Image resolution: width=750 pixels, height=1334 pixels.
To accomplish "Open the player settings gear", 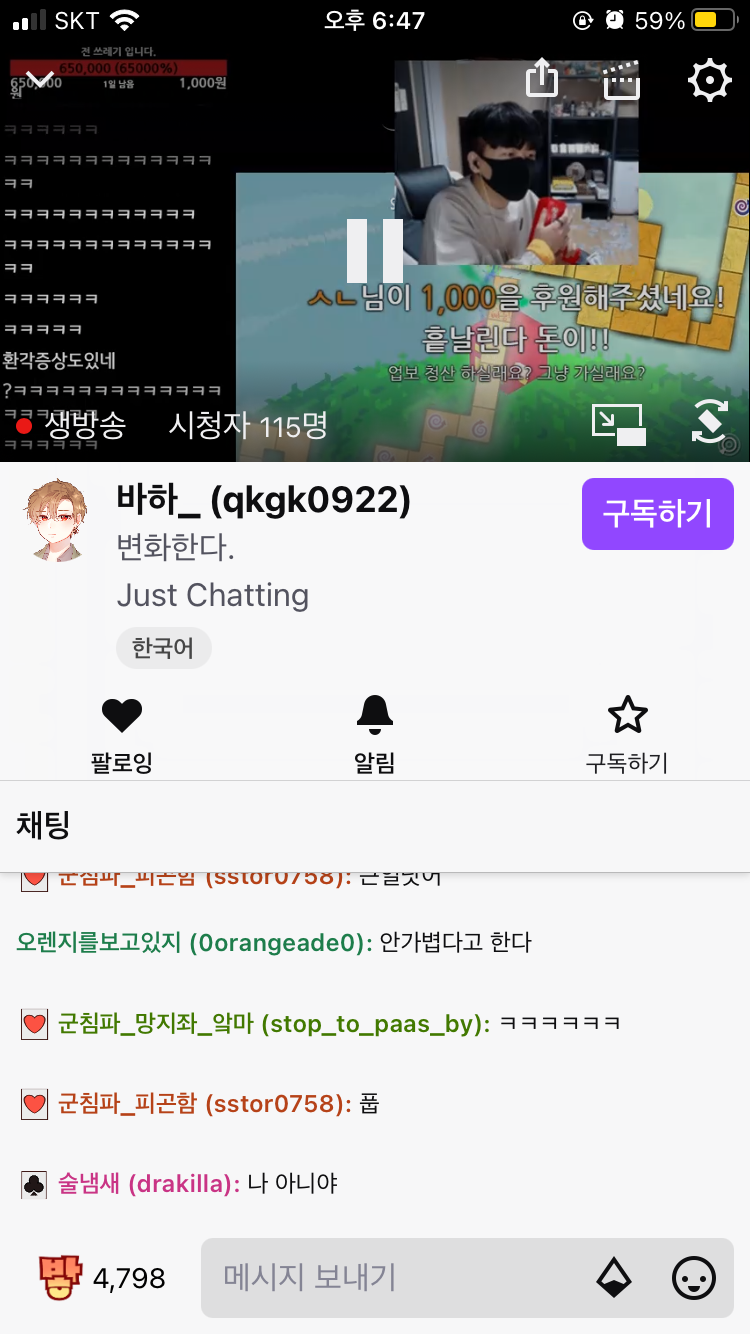I will pyautogui.click(x=710, y=80).
